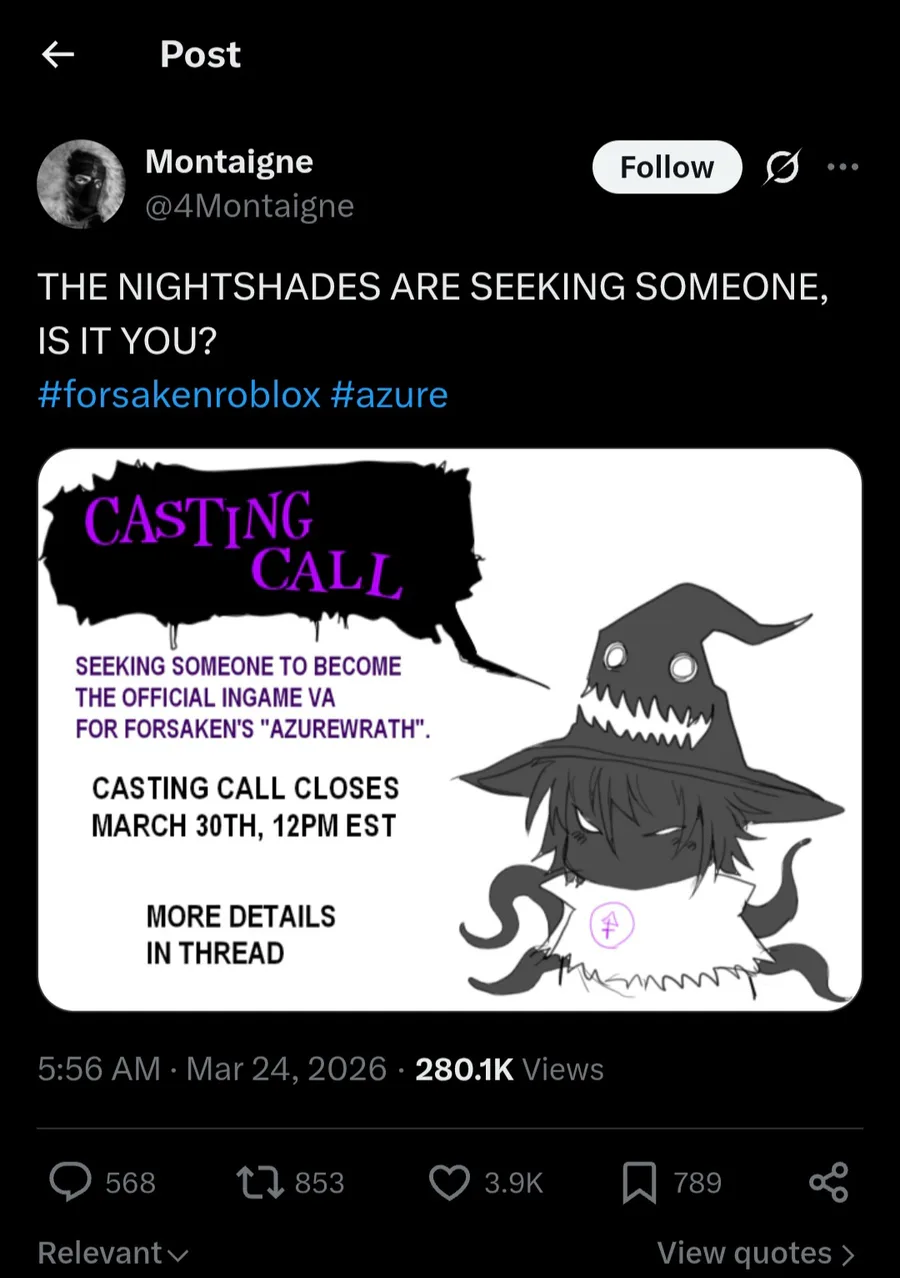Follow Montaigne's account
The image size is (900, 1278).
coord(667,167)
